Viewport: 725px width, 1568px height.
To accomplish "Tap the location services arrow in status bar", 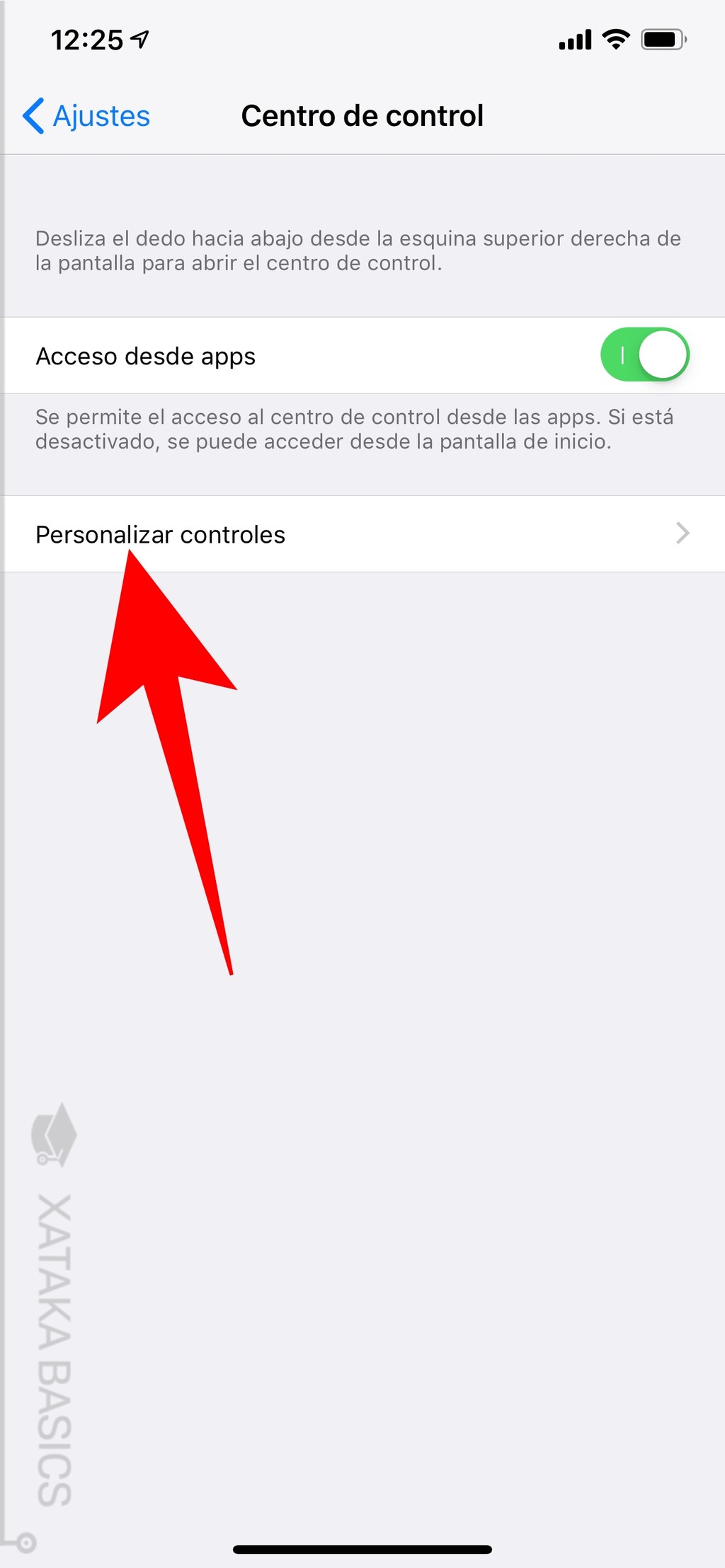I will [137, 40].
